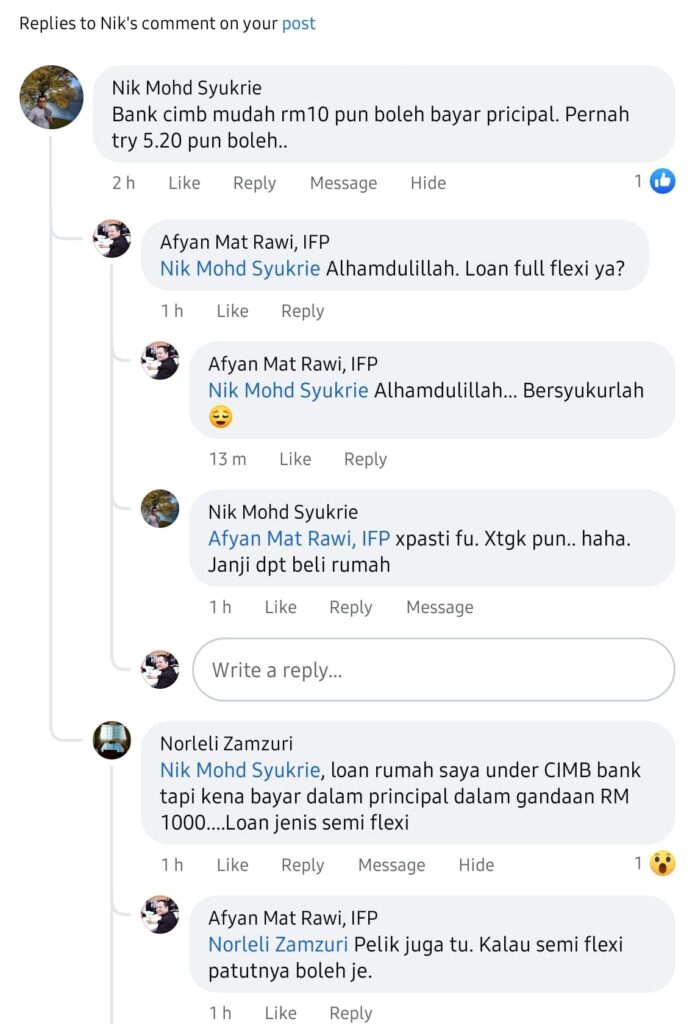Like Nik's comment about Bank cimb
Viewport: 695px width, 1024px height.
(184, 183)
